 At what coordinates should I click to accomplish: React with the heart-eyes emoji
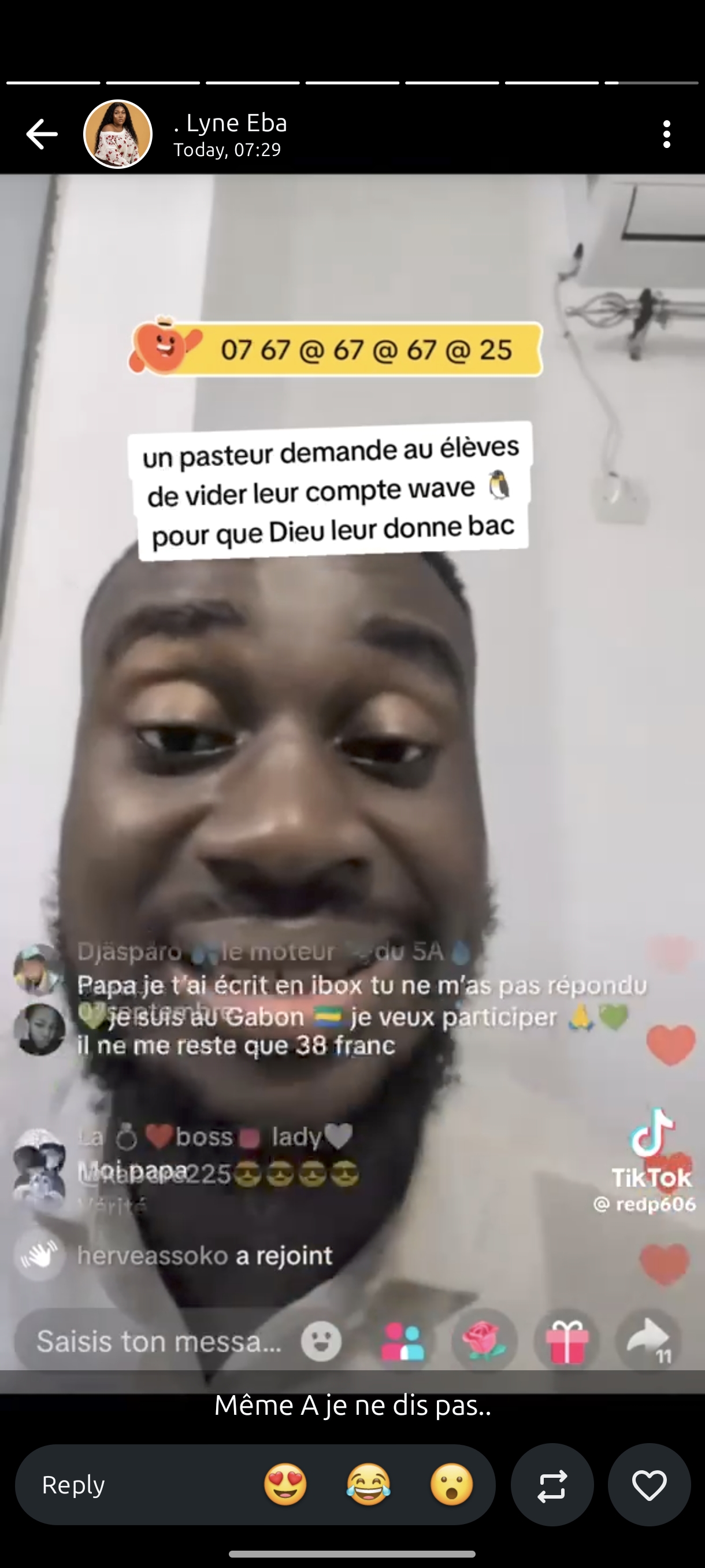click(x=285, y=1484)
